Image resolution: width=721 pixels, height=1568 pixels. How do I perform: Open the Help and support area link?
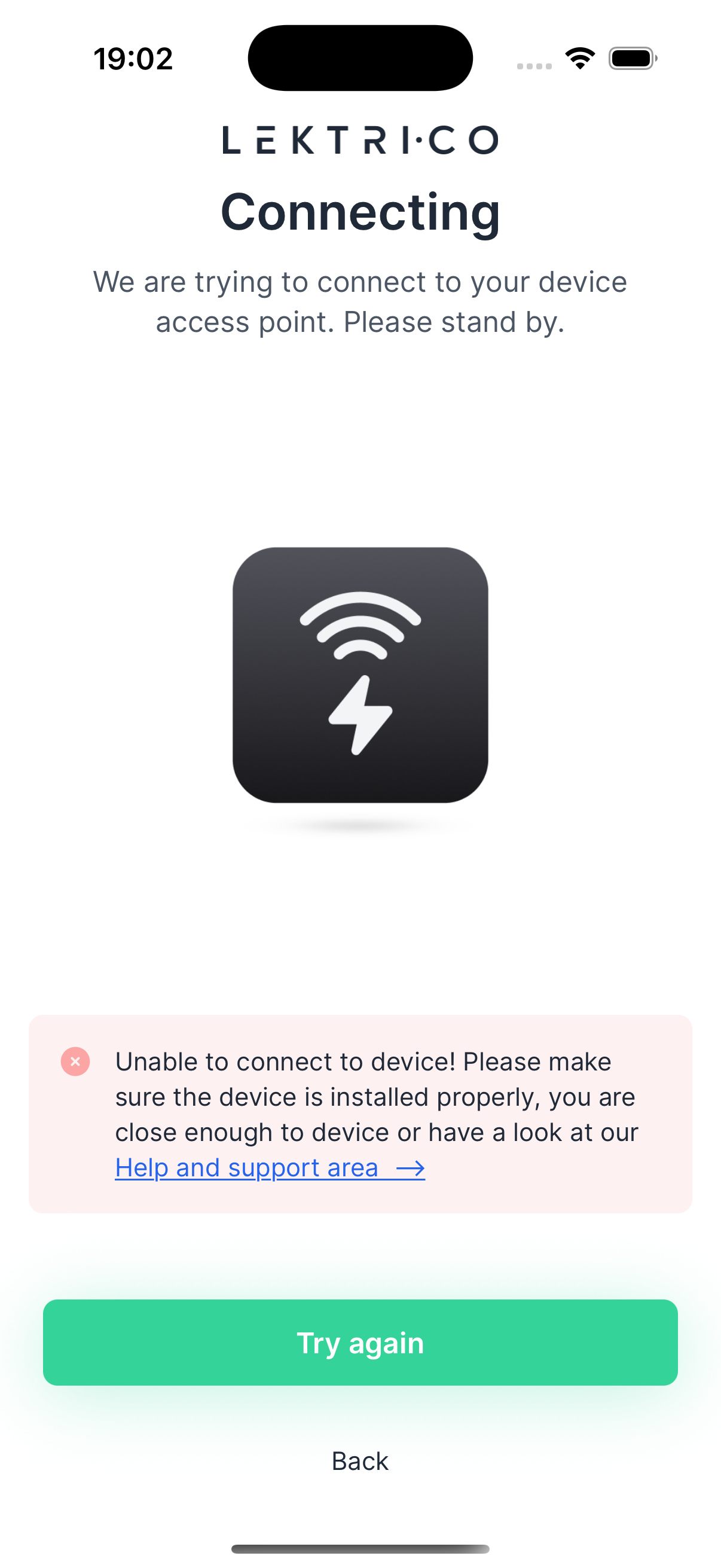[x=270, y=1167]
